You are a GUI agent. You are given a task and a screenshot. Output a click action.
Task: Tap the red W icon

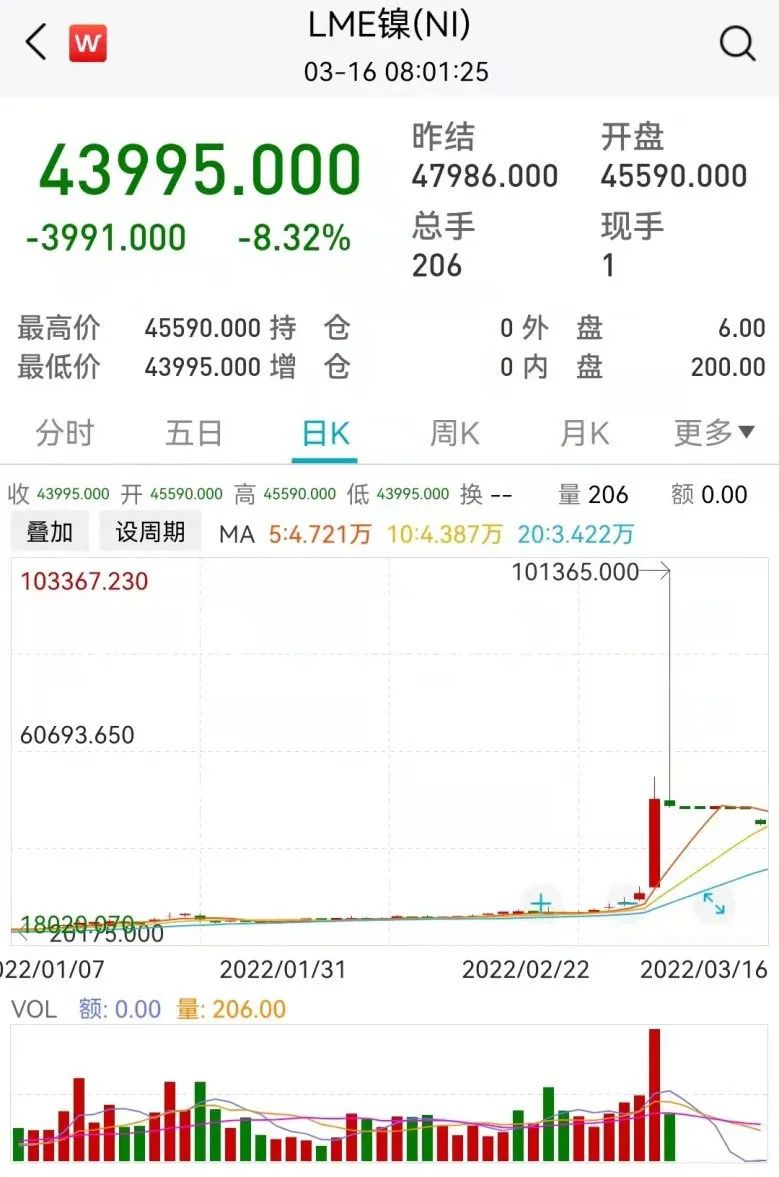pyautogui.click(x=88, y=43)
